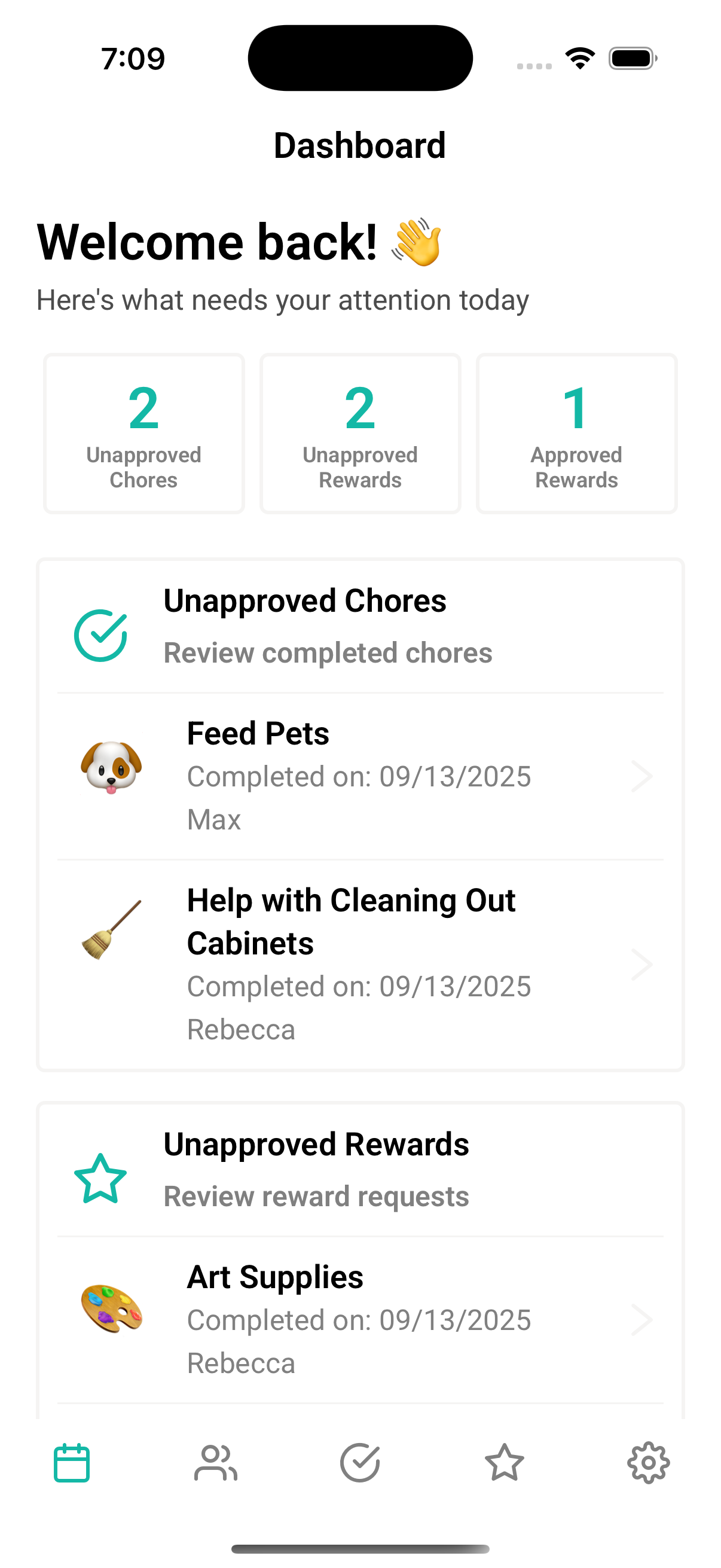Image resolution: width=721 pixels, height=1568 pixels.
Task: Tap the Unapproved Chores count card
Action: [x=143, y=434]
